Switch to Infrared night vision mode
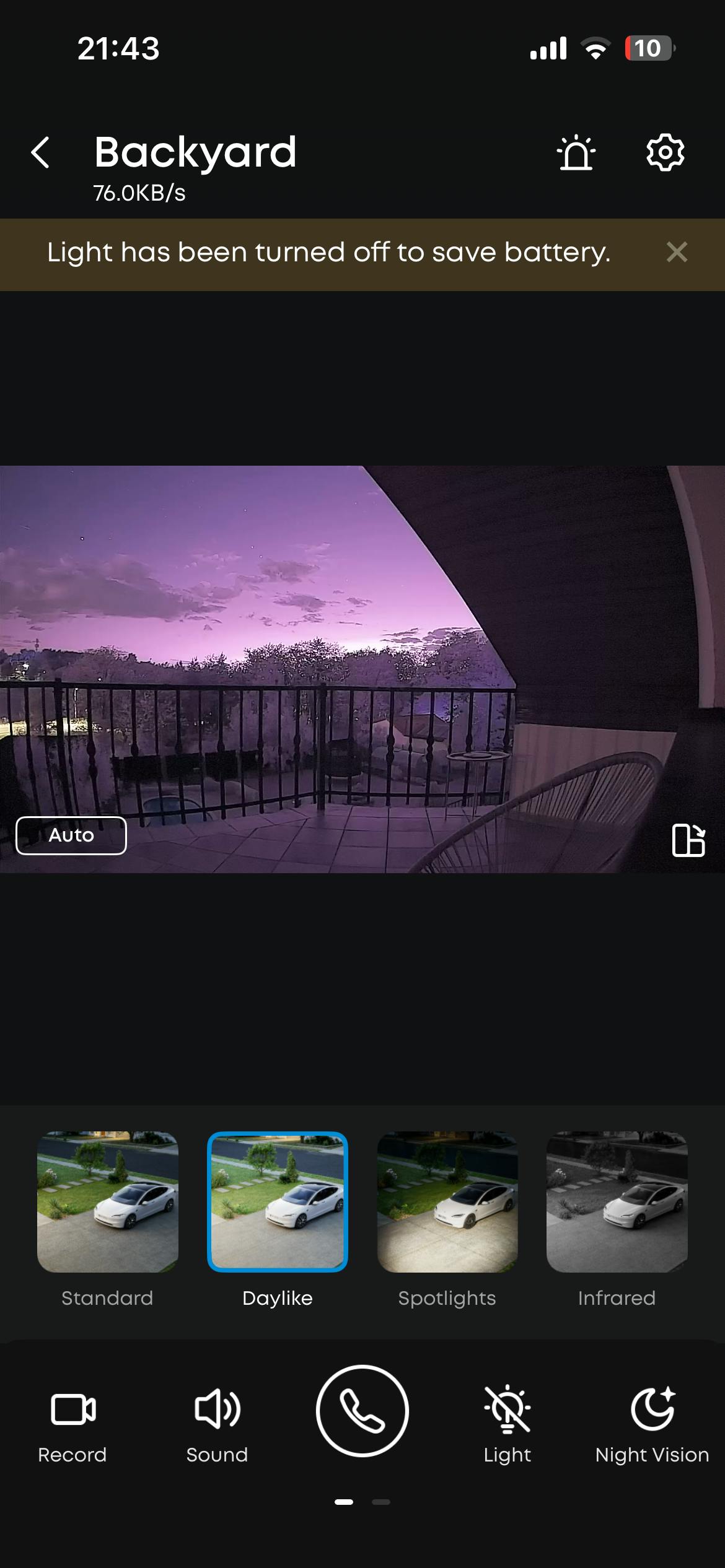725x1568 pixels. click(x=617, y=1202)
